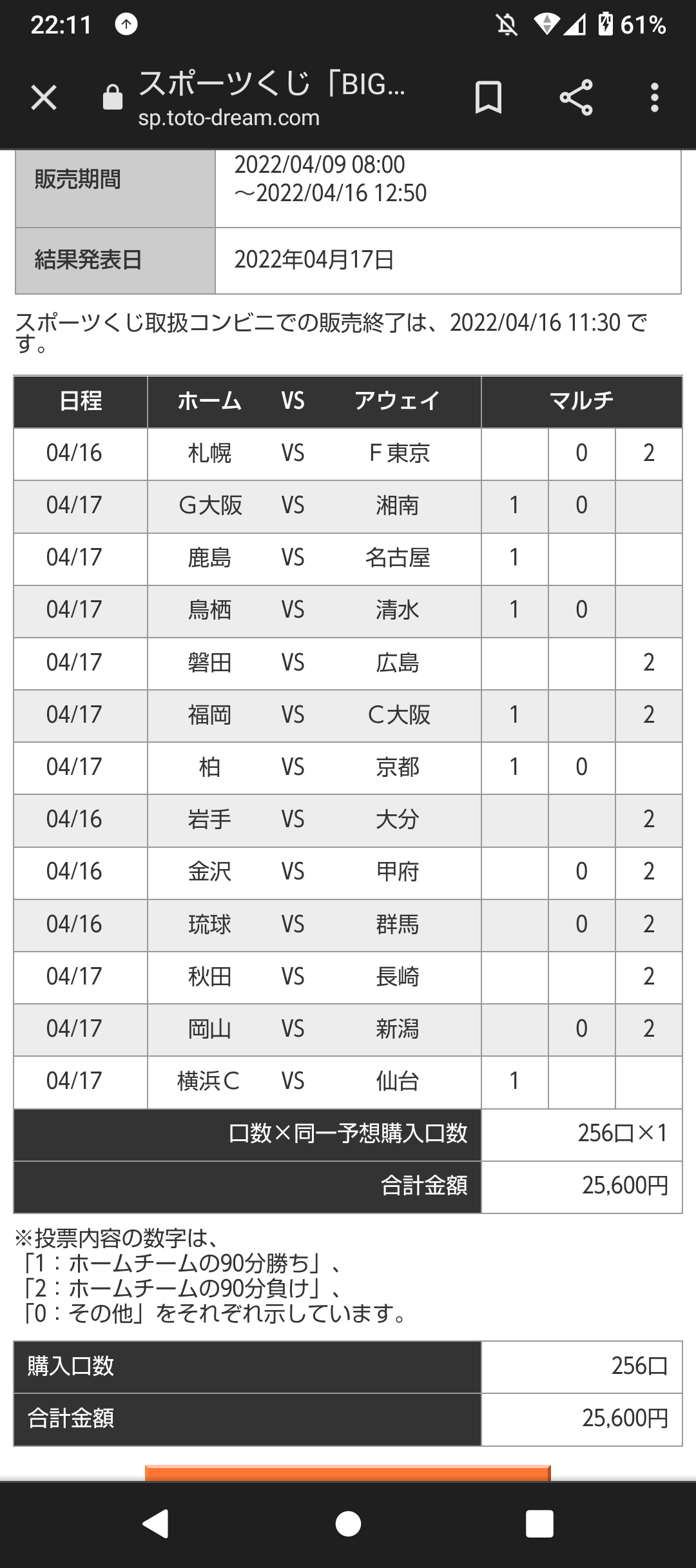Share the page link
This screenshot has width=696, height=1568.
[x=575, y=98]
